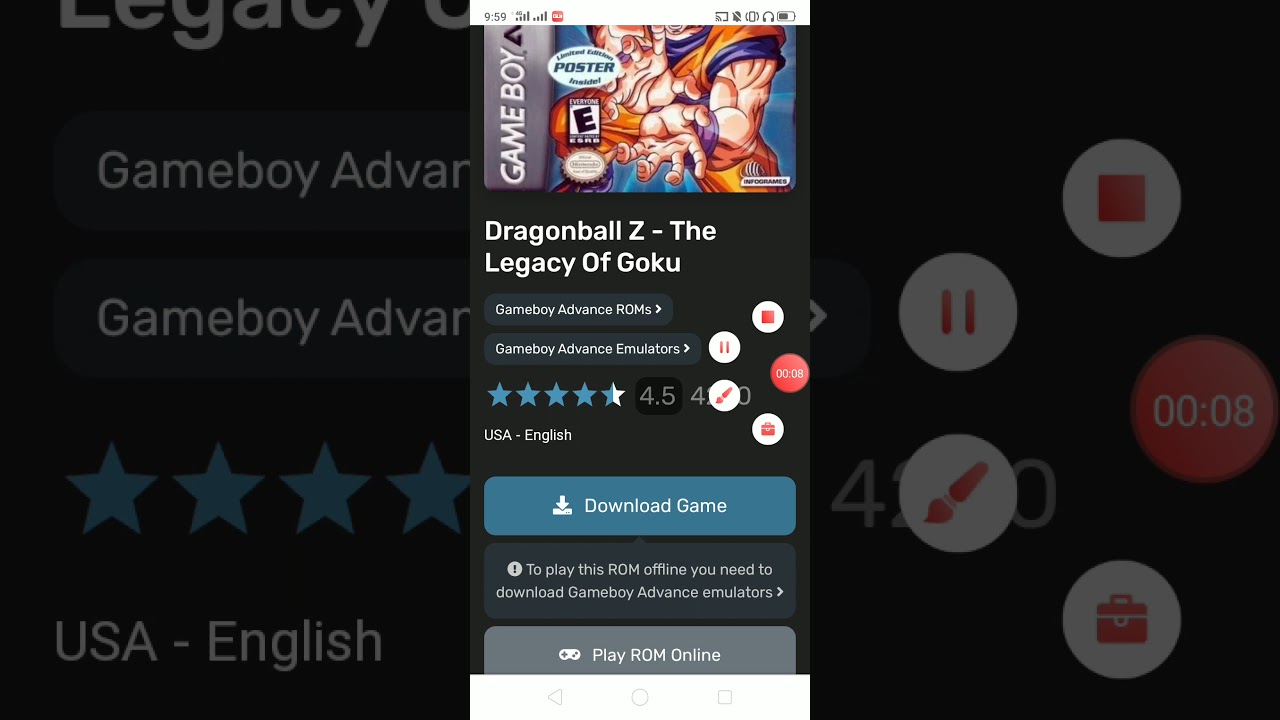Image resolution: width=1280 pixels, height=720 pixels.
Task: Open the Gameboy Advance Emulators chip
Action: (x=592, y=349)
